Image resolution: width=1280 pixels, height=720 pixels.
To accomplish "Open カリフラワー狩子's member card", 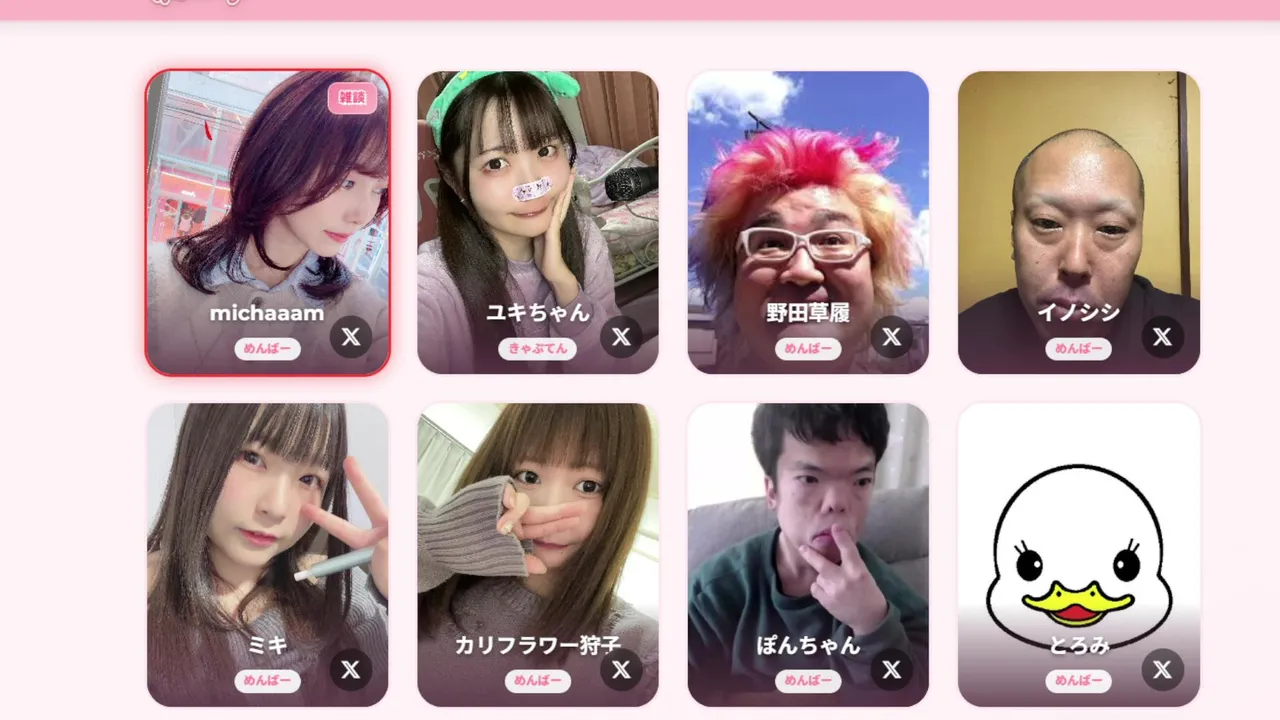I will 538,530.
